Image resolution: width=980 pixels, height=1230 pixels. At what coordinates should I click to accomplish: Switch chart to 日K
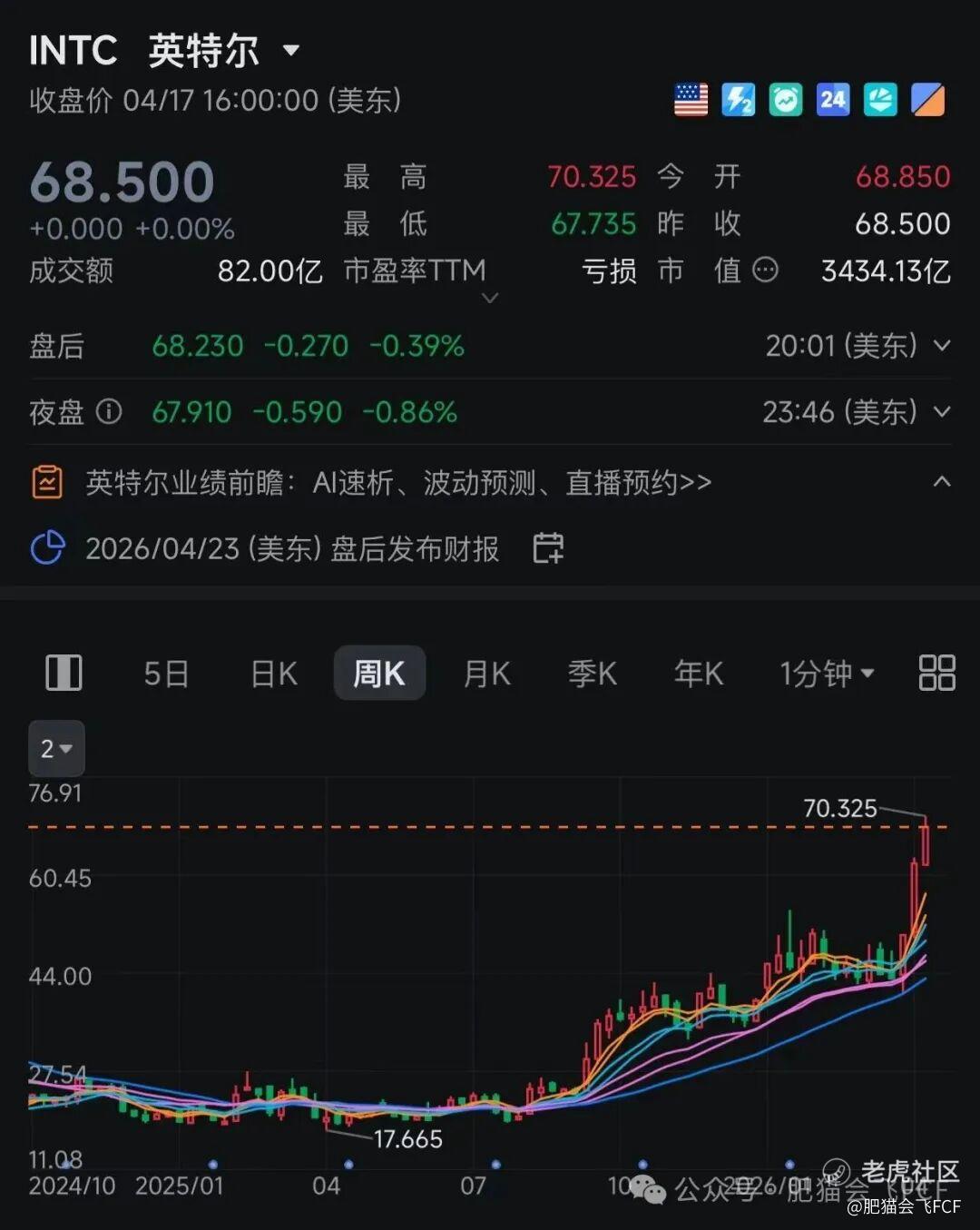[273, 674]
